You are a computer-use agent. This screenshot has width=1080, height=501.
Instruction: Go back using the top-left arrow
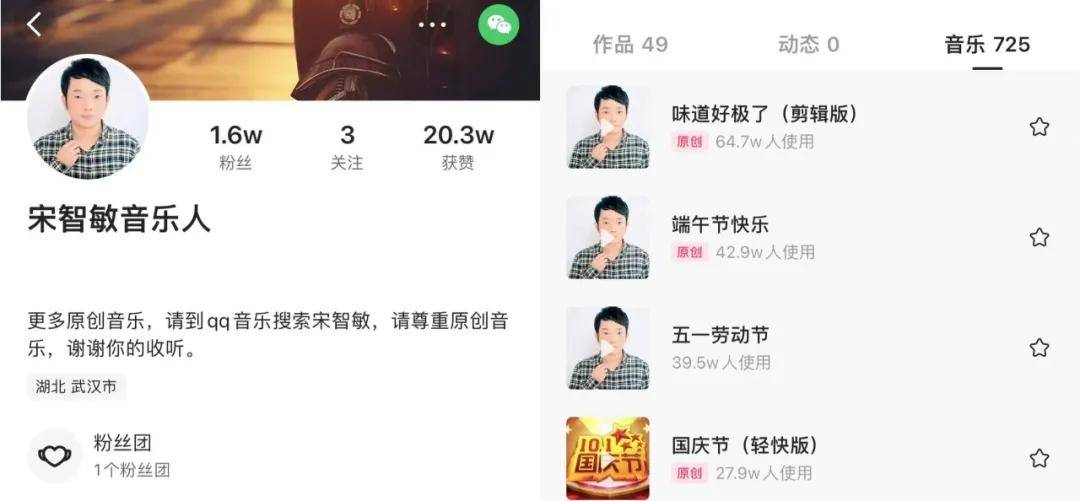point(34,25)
